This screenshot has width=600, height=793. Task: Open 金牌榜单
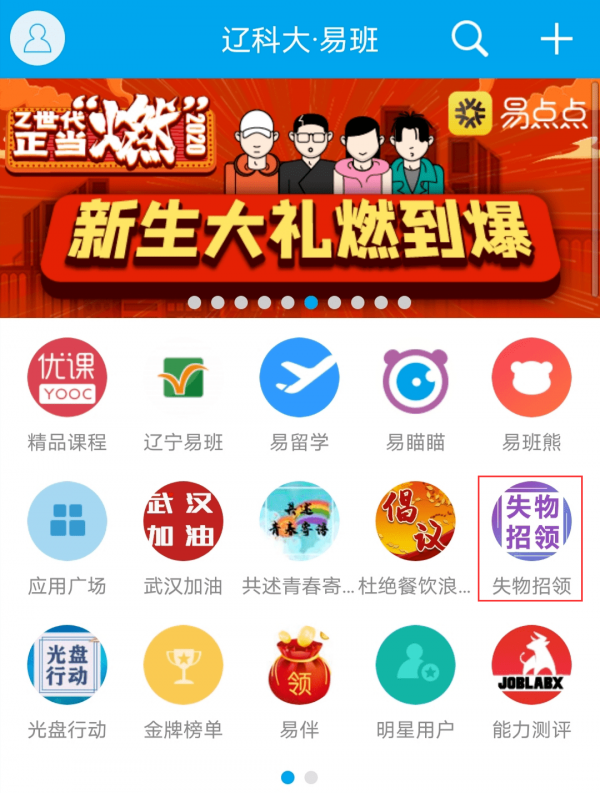point(183,665)
